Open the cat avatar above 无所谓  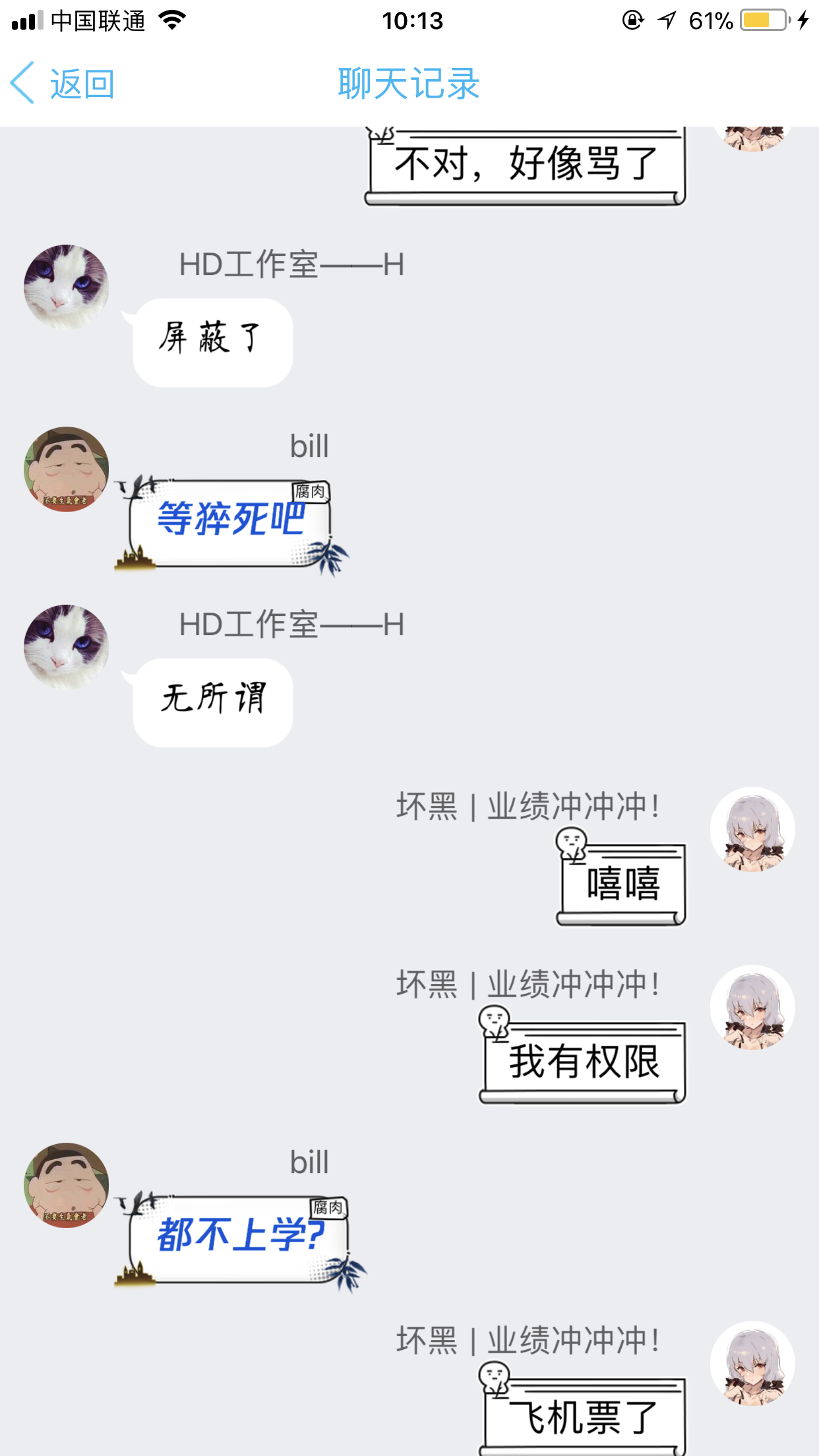tap(67, 647)
